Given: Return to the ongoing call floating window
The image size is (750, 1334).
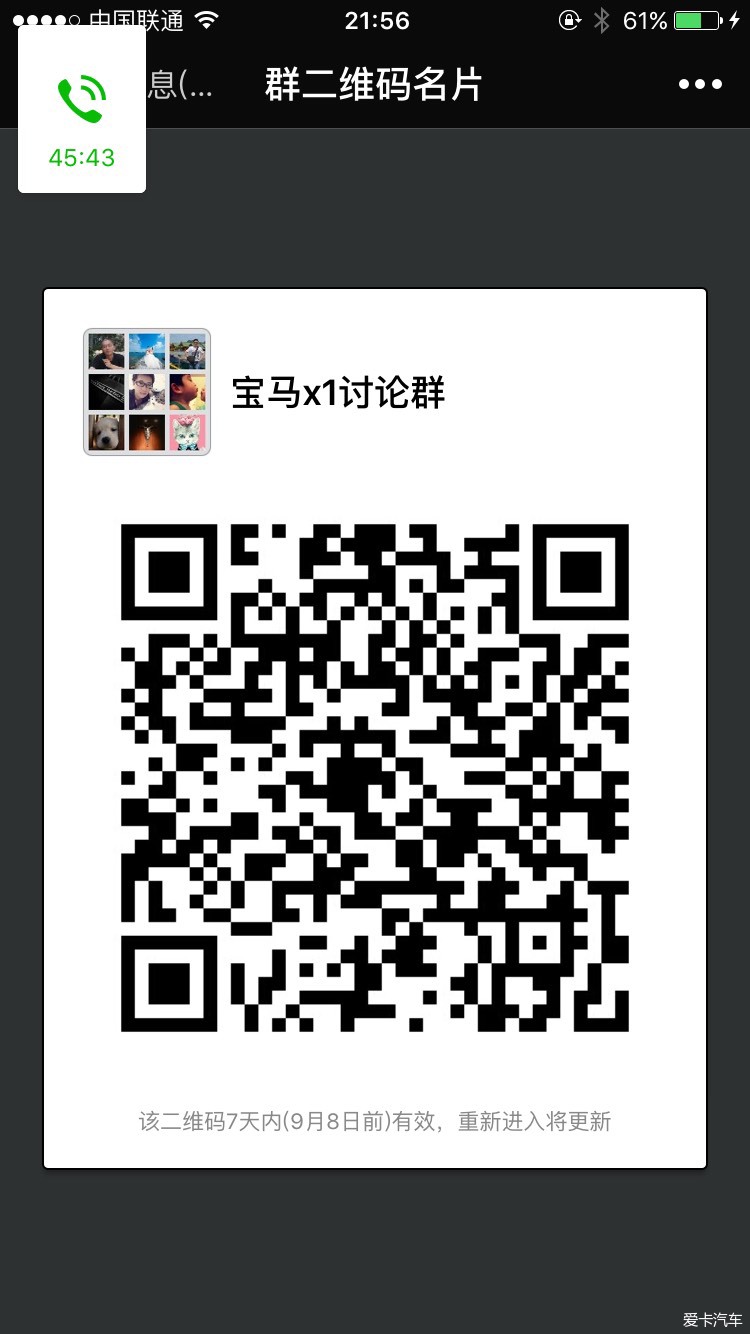Looking at the screenshot, I should click(82, 109).
